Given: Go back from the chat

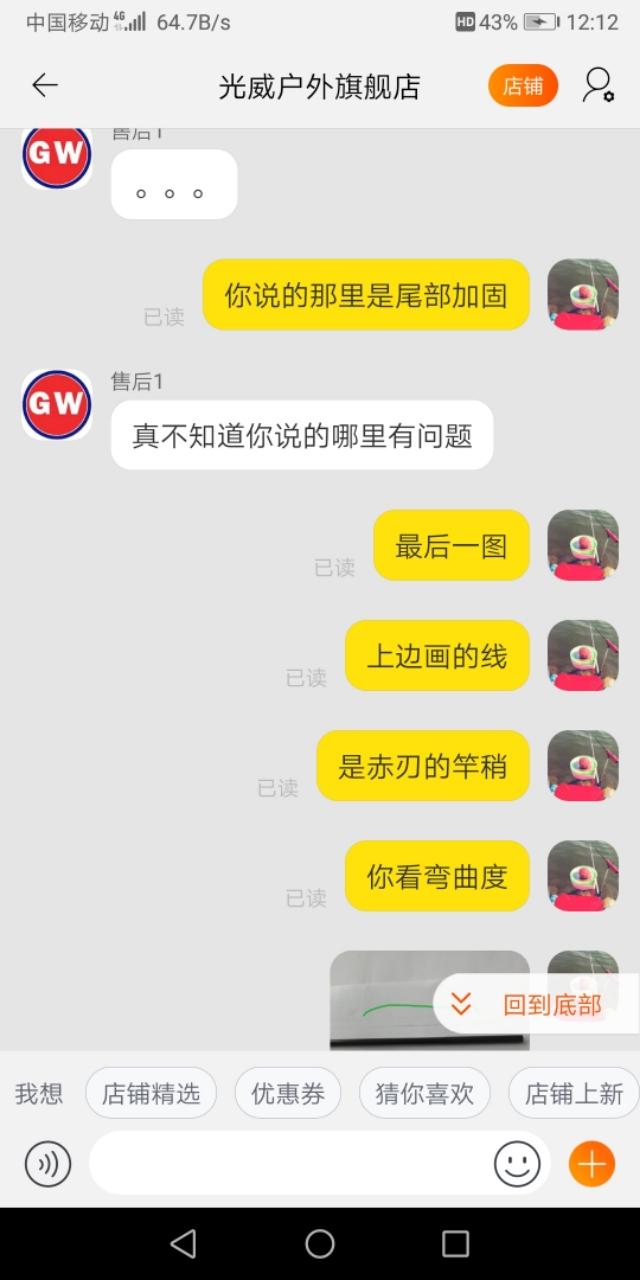Looking at the screenshot, I should point(45,86).
